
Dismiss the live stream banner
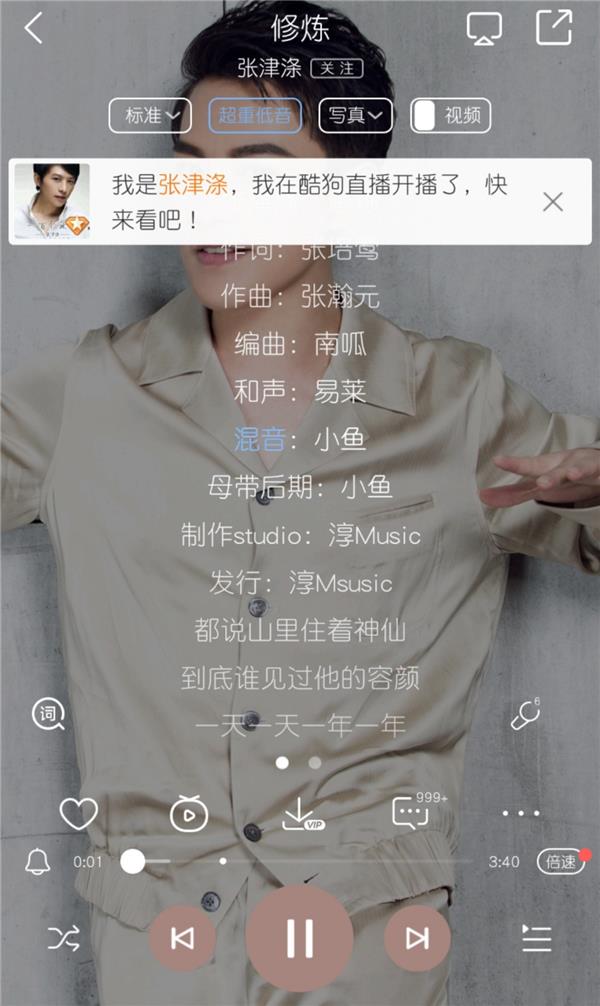click(x=553, y=201)
